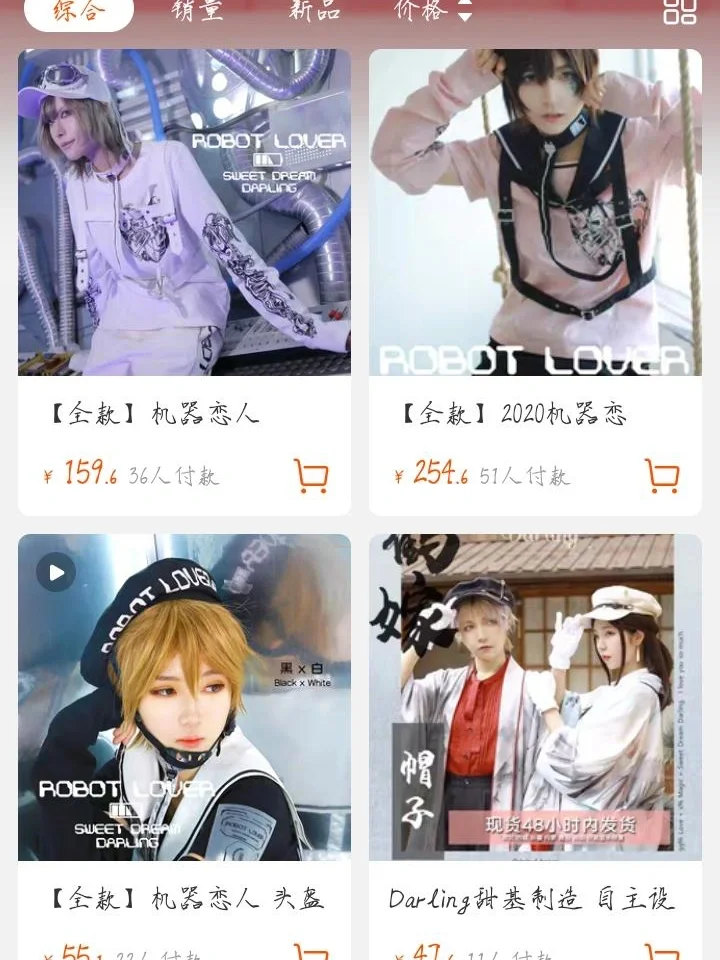720x960 pixels.
Task: Switch to the 新品 tab
Action: click(314, 10)
